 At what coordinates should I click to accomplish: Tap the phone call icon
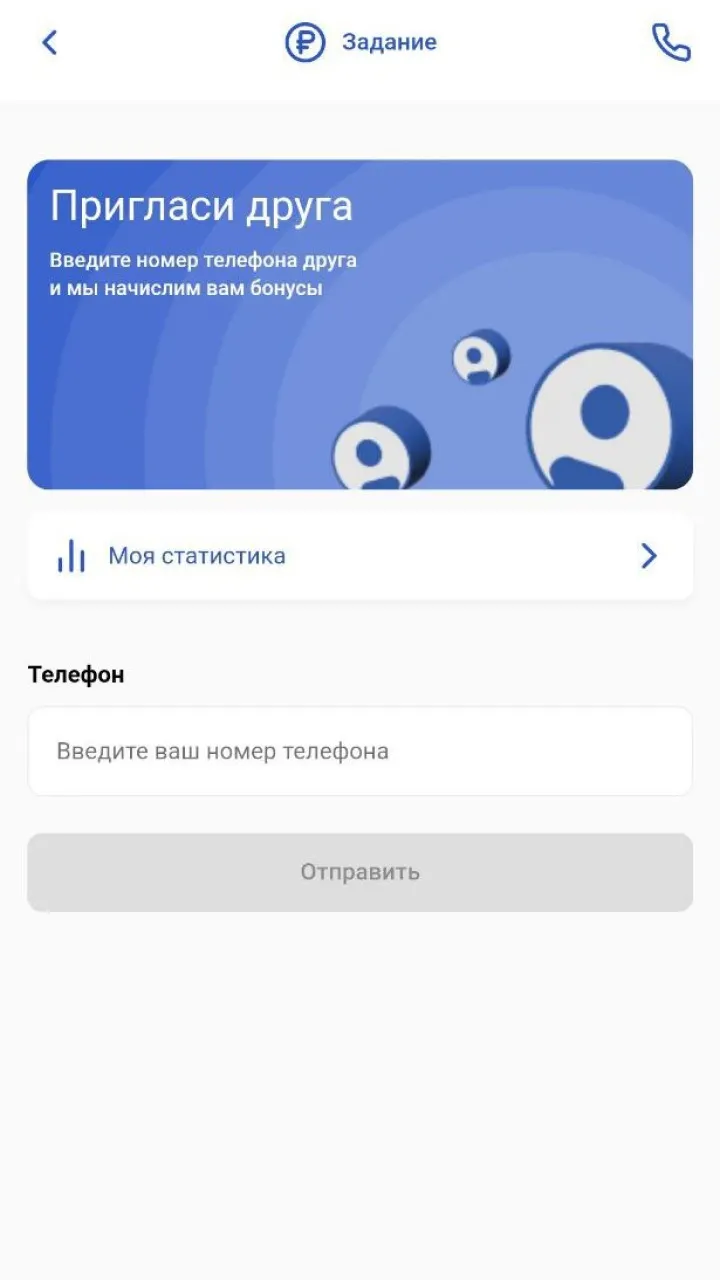[x=671, y=42]
